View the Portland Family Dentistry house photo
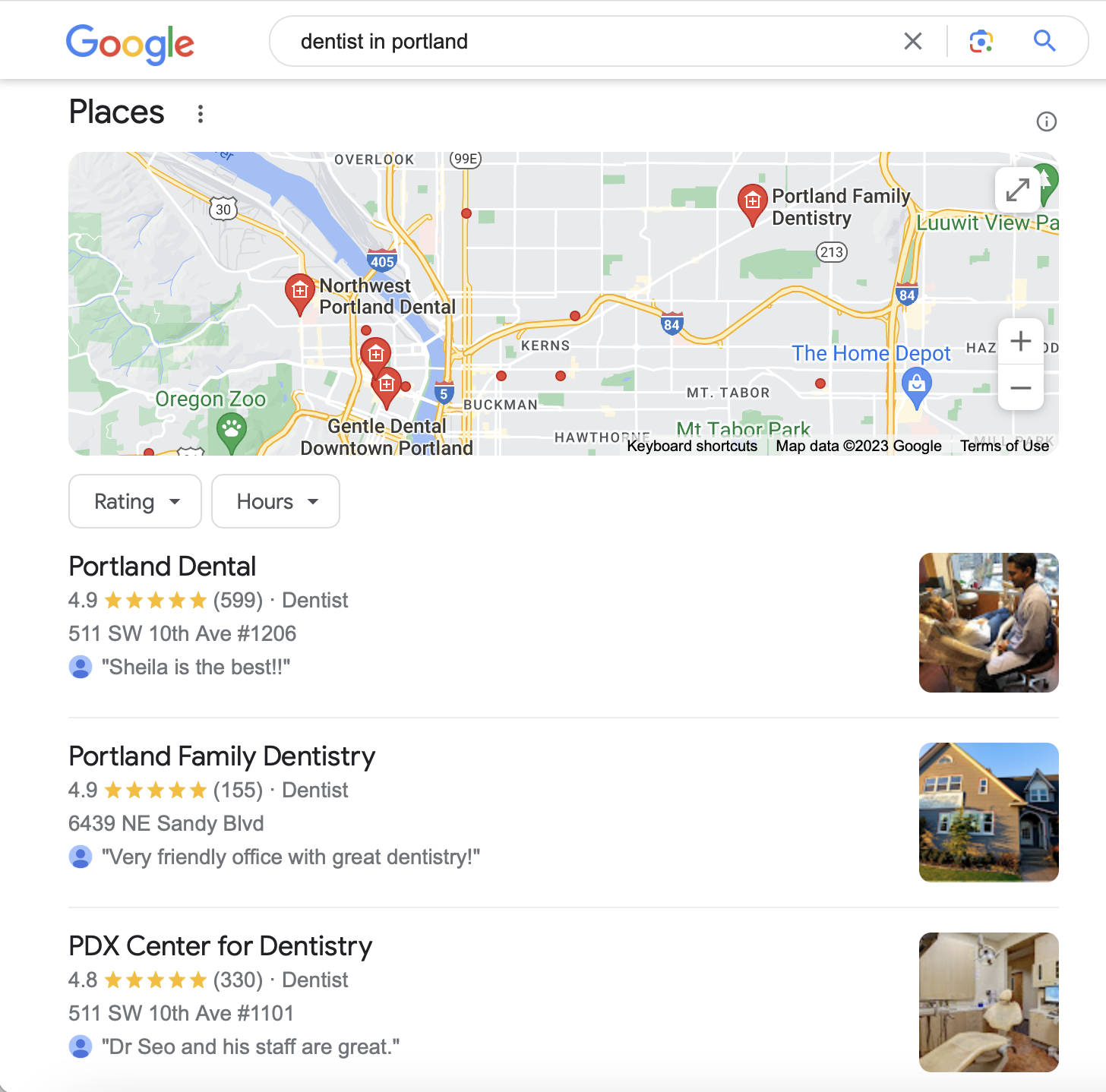The width and height of the screenshot is (1106, 1092). pyautogui.click(x=988, y=813)
